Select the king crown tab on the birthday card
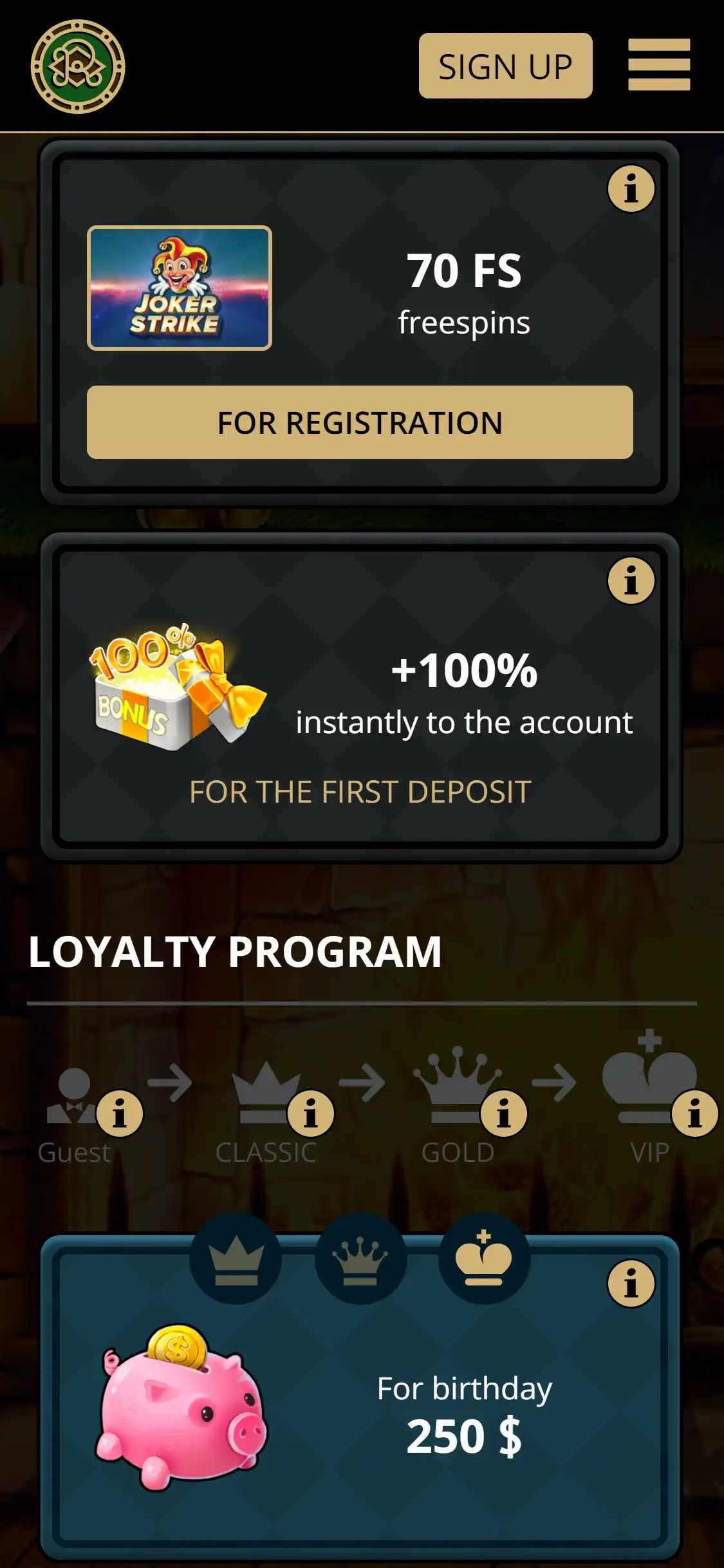The height and width of the screenshot is (1568, 724). [484, 1260]
